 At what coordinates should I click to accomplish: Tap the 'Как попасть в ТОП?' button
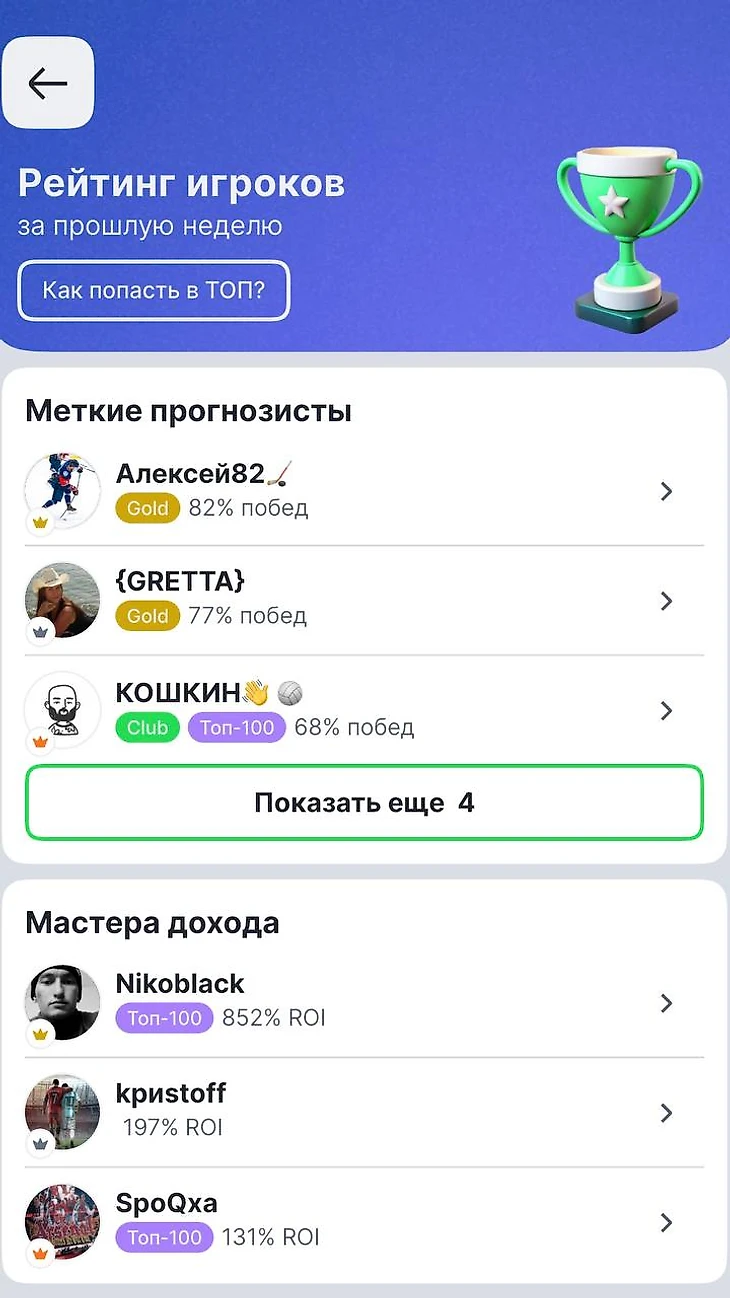coord(154,291)
